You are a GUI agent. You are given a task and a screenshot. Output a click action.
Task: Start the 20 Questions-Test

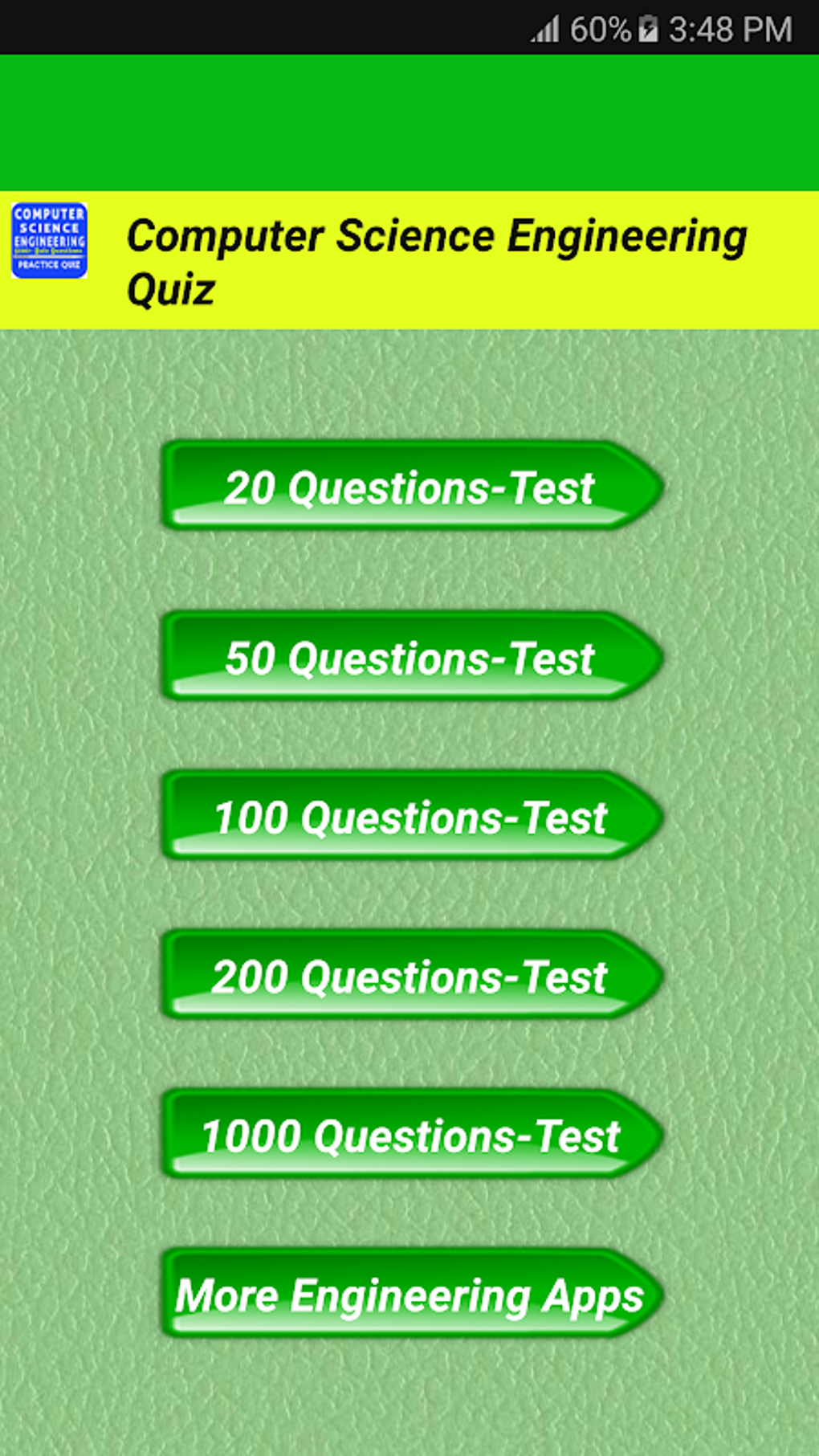coord(409,487)
